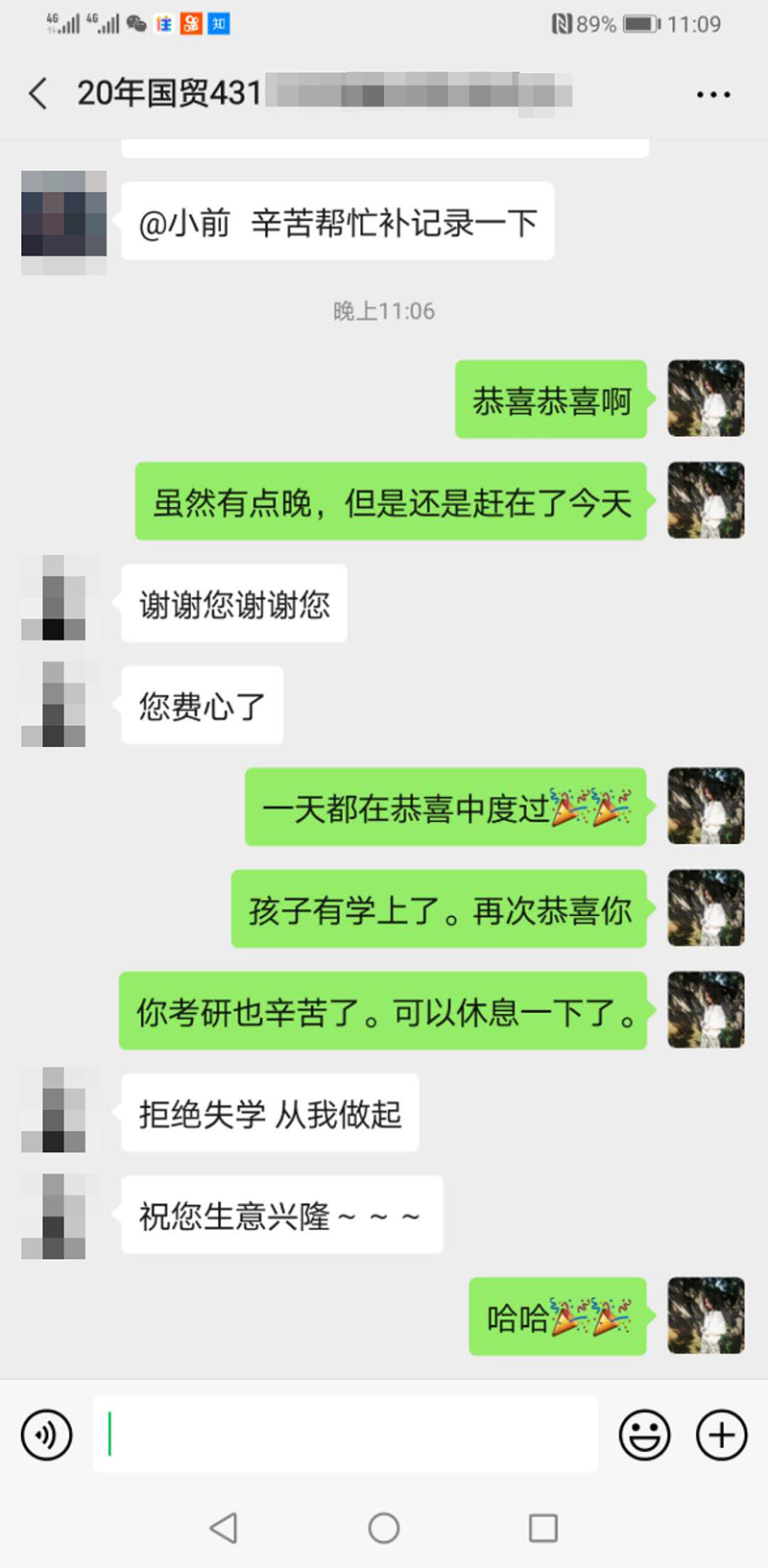Viewport: 768px width, 1568px height.
Task: Open the emoji picker
Action: click(644, 1435)
